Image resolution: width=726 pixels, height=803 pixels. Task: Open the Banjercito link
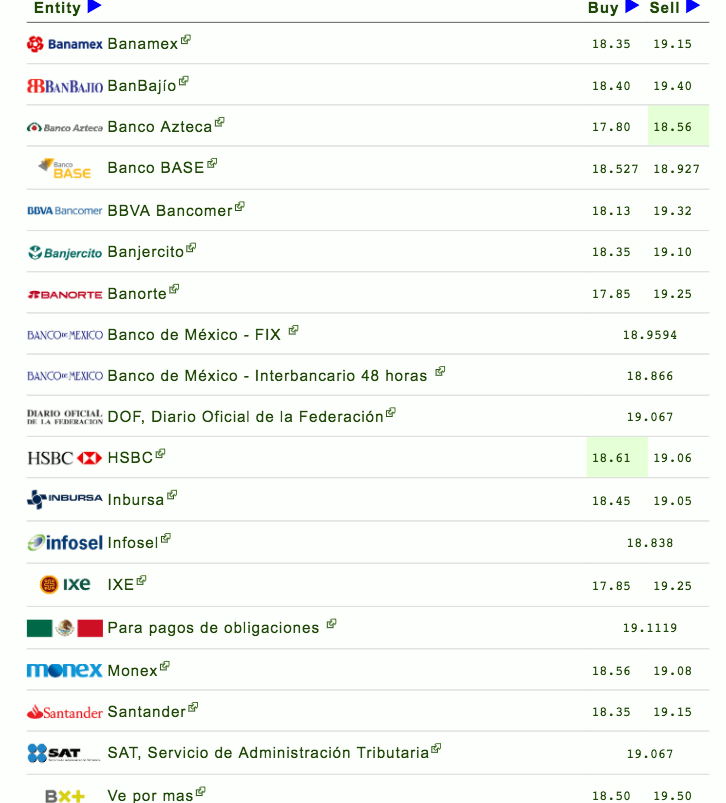145,252
